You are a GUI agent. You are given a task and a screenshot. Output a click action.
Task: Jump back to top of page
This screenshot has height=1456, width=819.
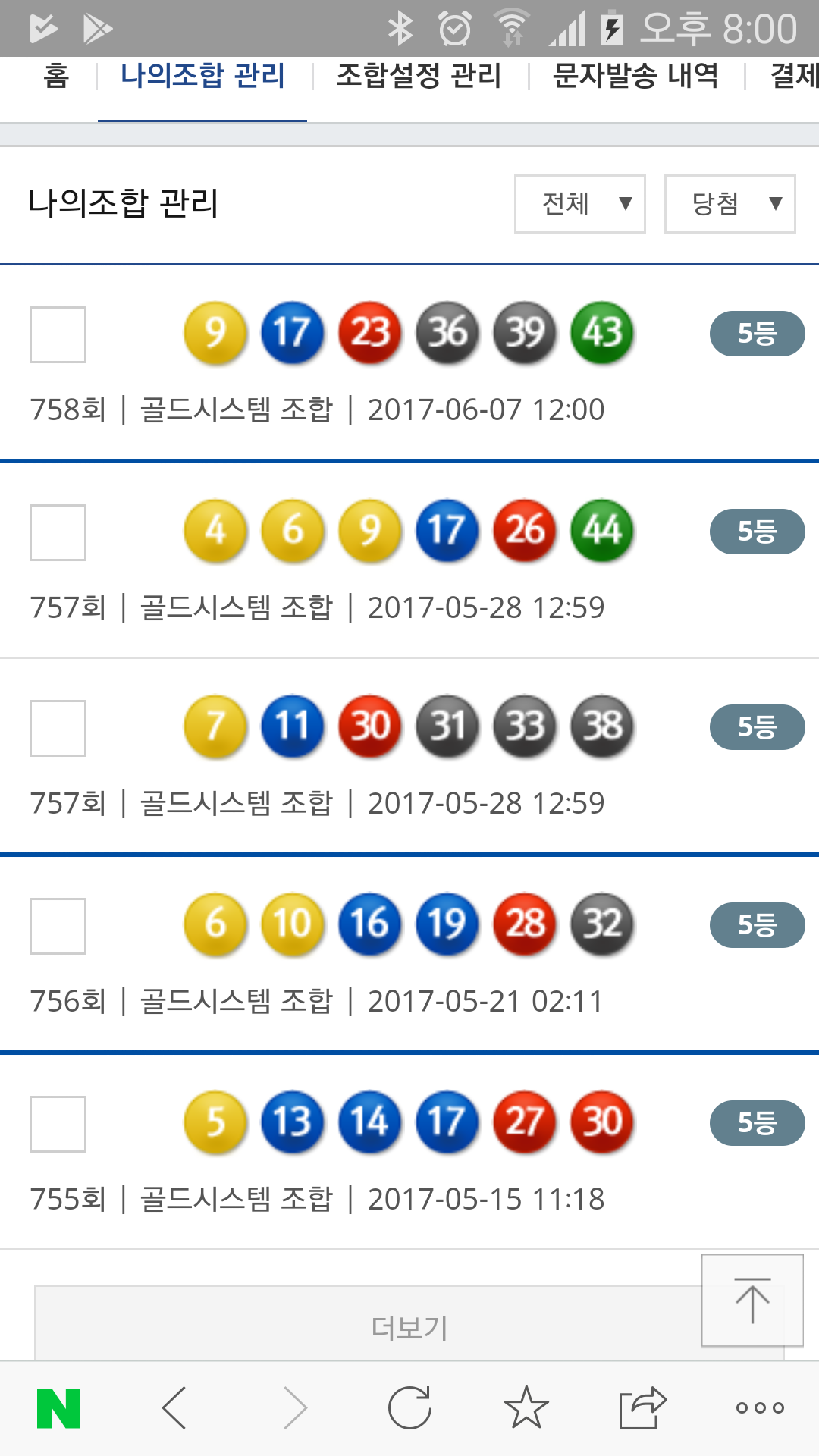pos(752,1300)
